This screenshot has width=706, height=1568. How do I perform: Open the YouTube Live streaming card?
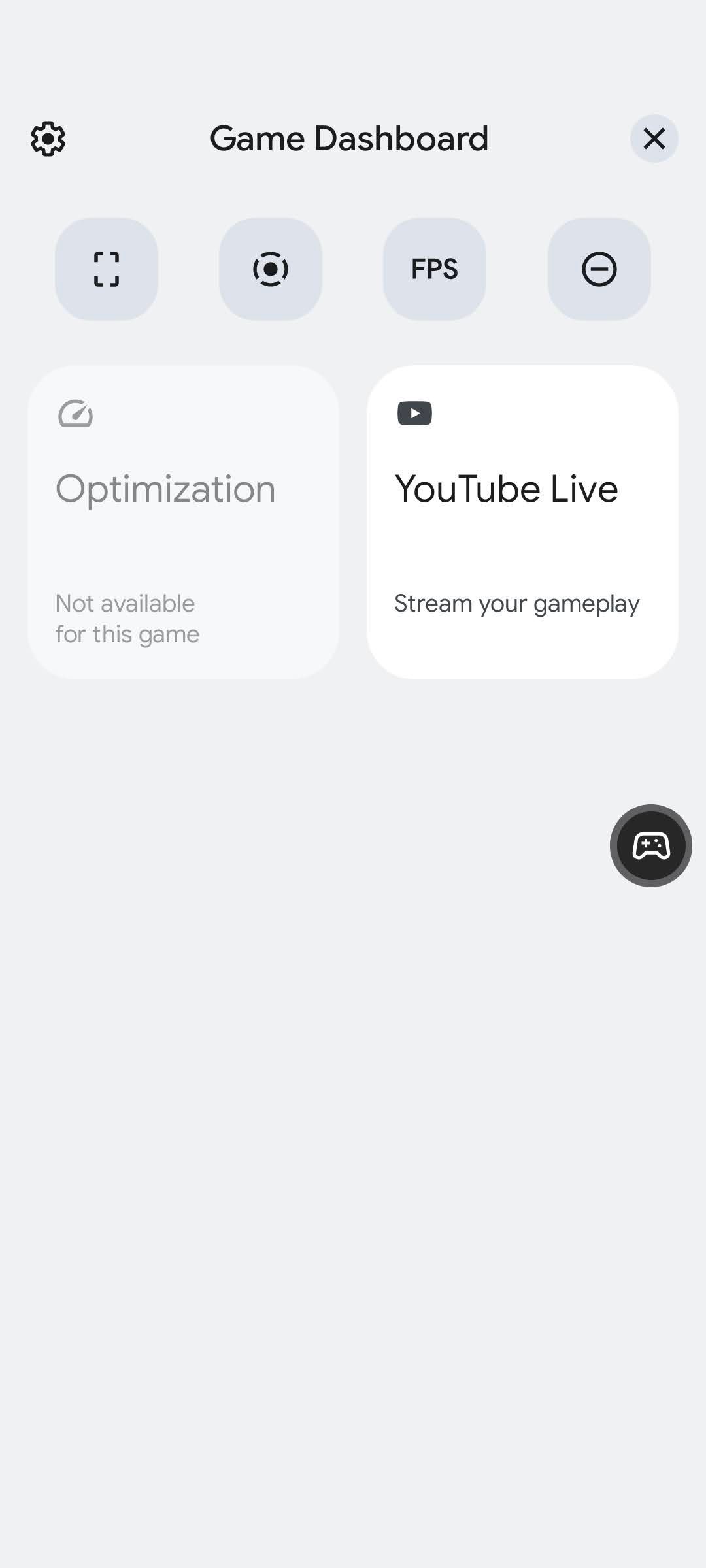(x=522, y=521)
